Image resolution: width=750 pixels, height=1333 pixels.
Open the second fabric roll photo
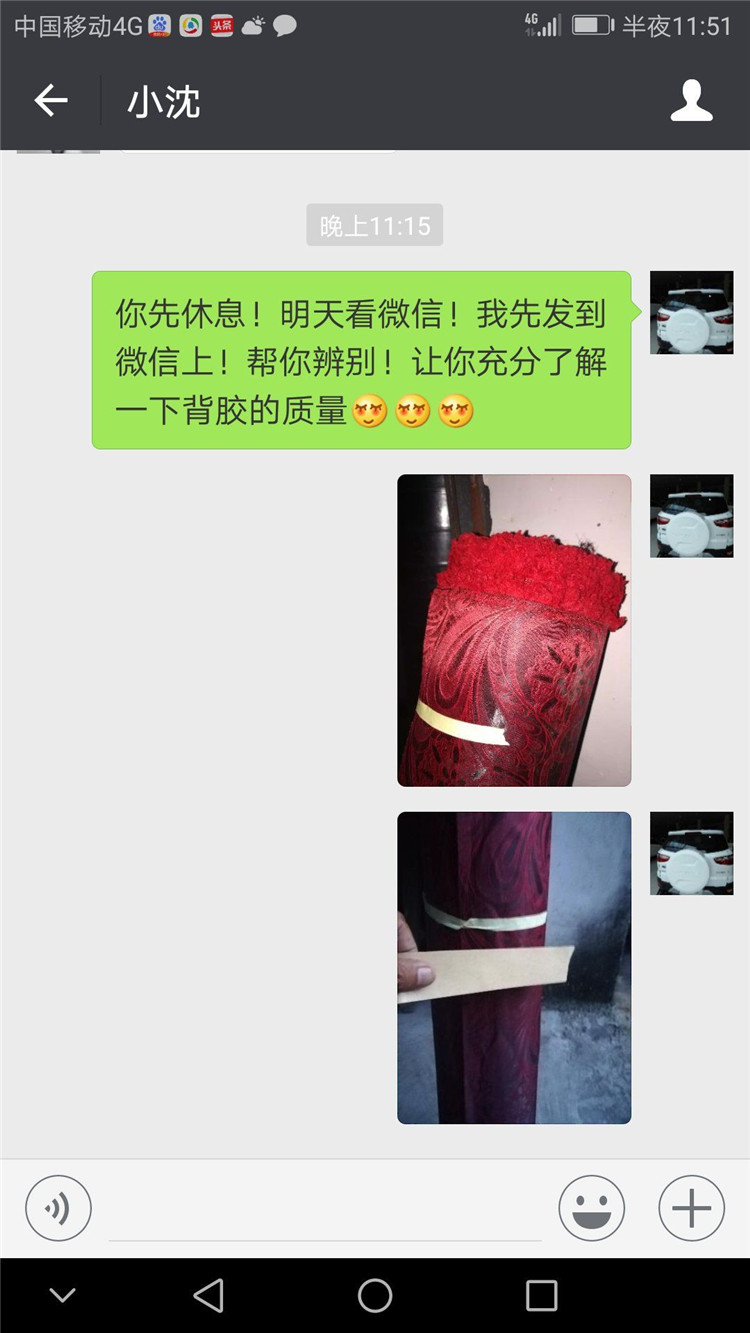click(x=513, y=965)
